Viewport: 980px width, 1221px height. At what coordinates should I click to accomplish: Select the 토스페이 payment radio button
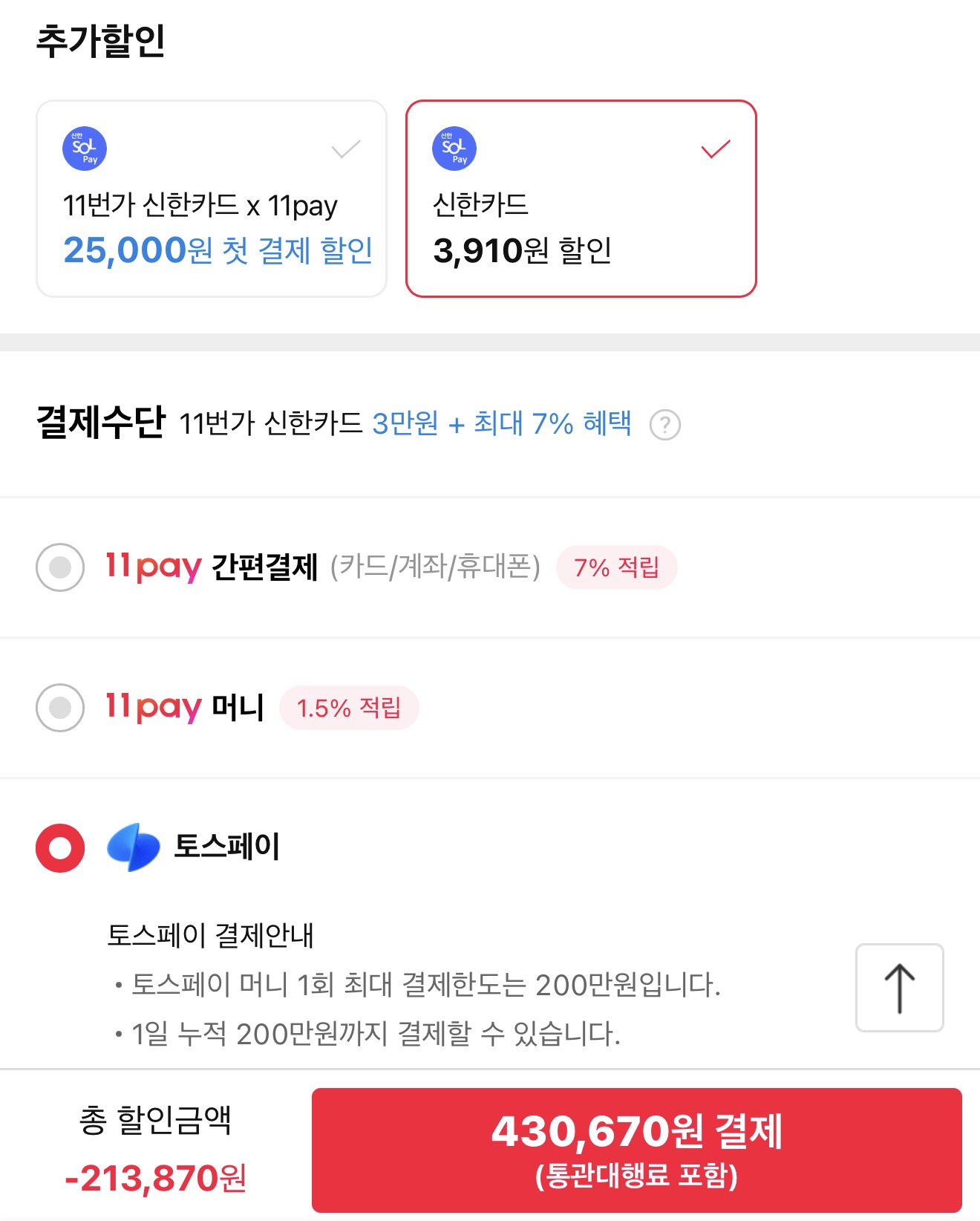pyautogui.click(x=59, y=848)
